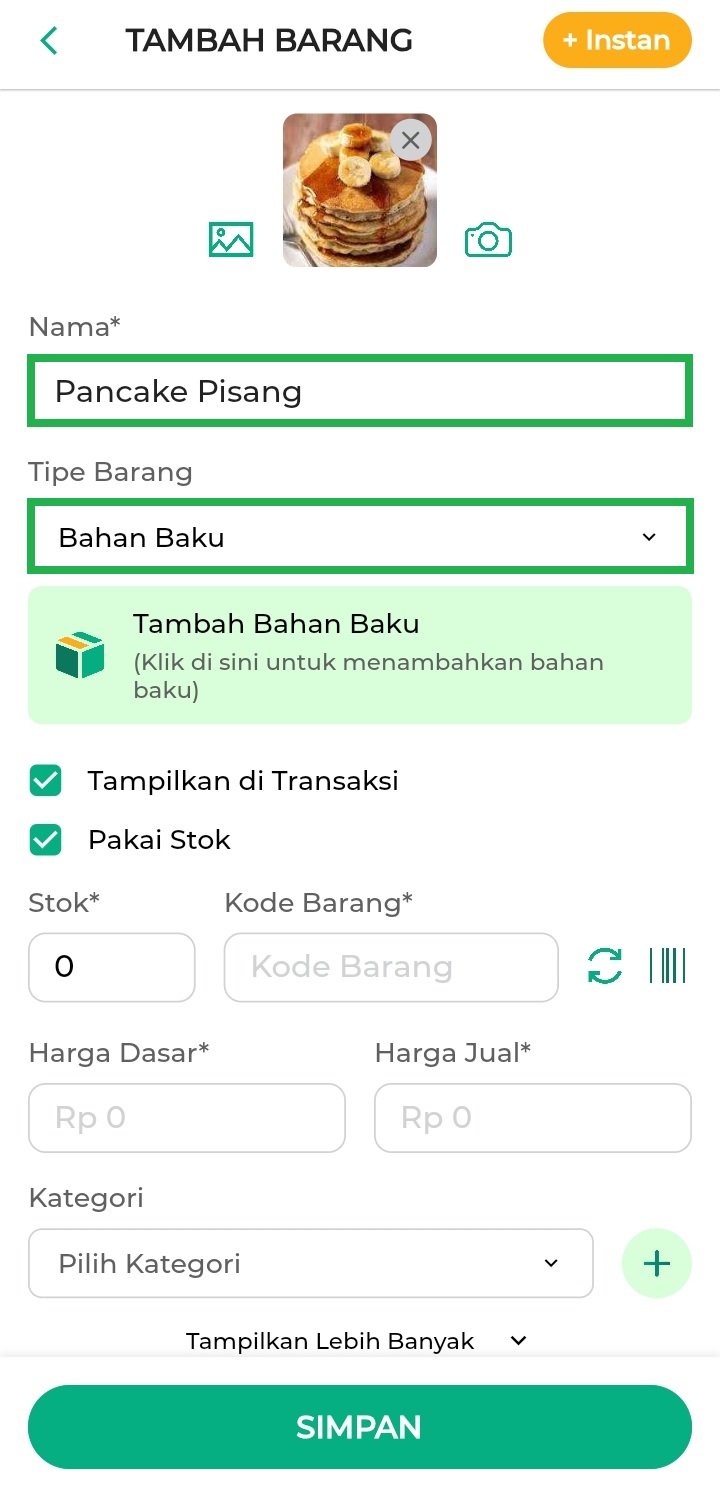This screenshot has height=1494, width=720.
Task: Edit the Nama field
Action: tap(360, 391)
